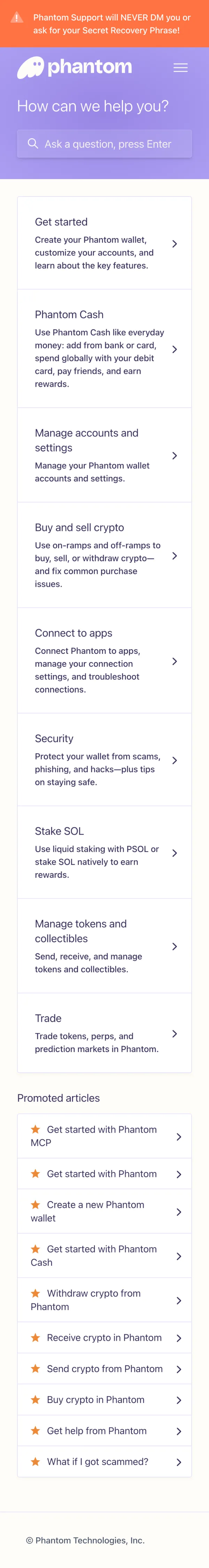The image size is (209, 1568).
Task: Open Manage tokens and collectibles
Action: (104, 946)
